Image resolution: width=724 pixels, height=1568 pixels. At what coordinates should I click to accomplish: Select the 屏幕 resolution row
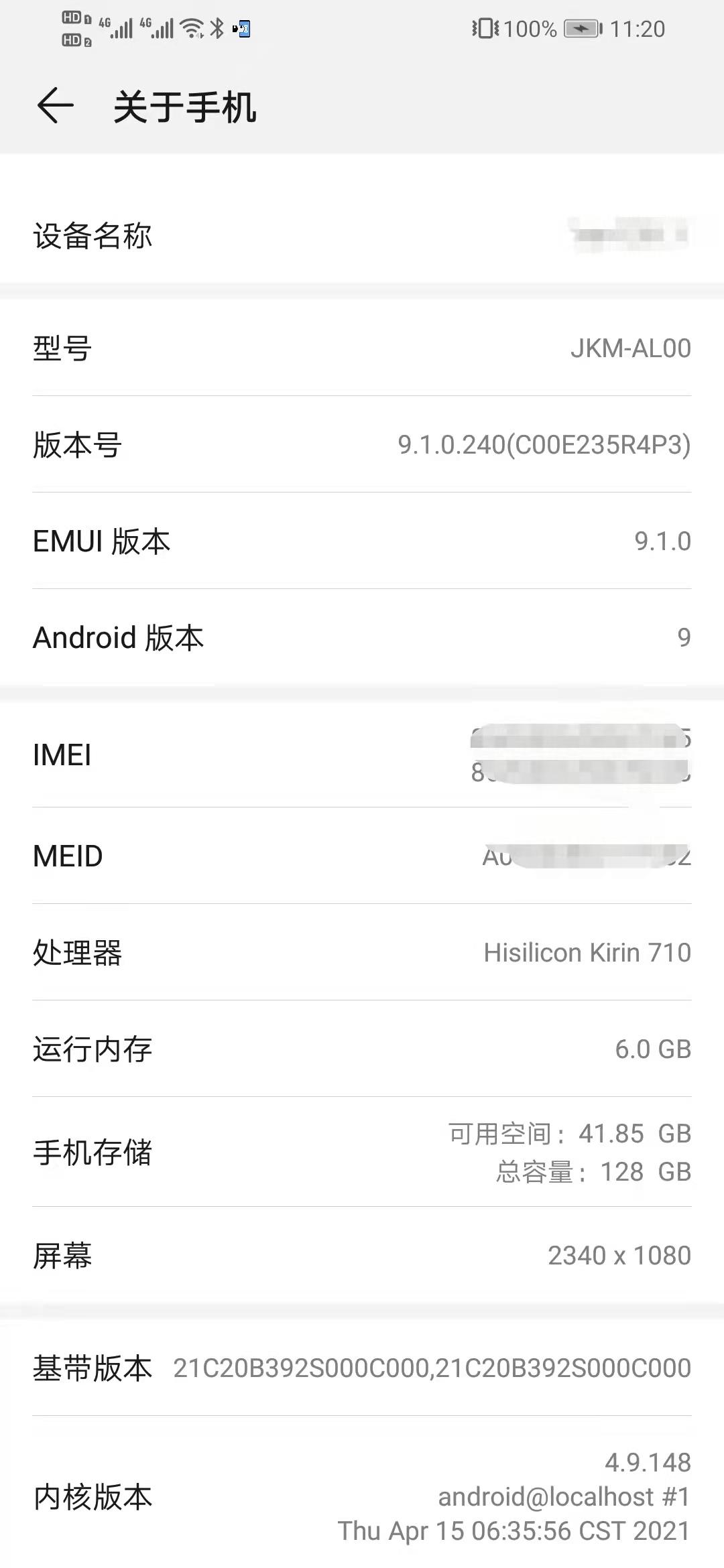click(362, 1254)
